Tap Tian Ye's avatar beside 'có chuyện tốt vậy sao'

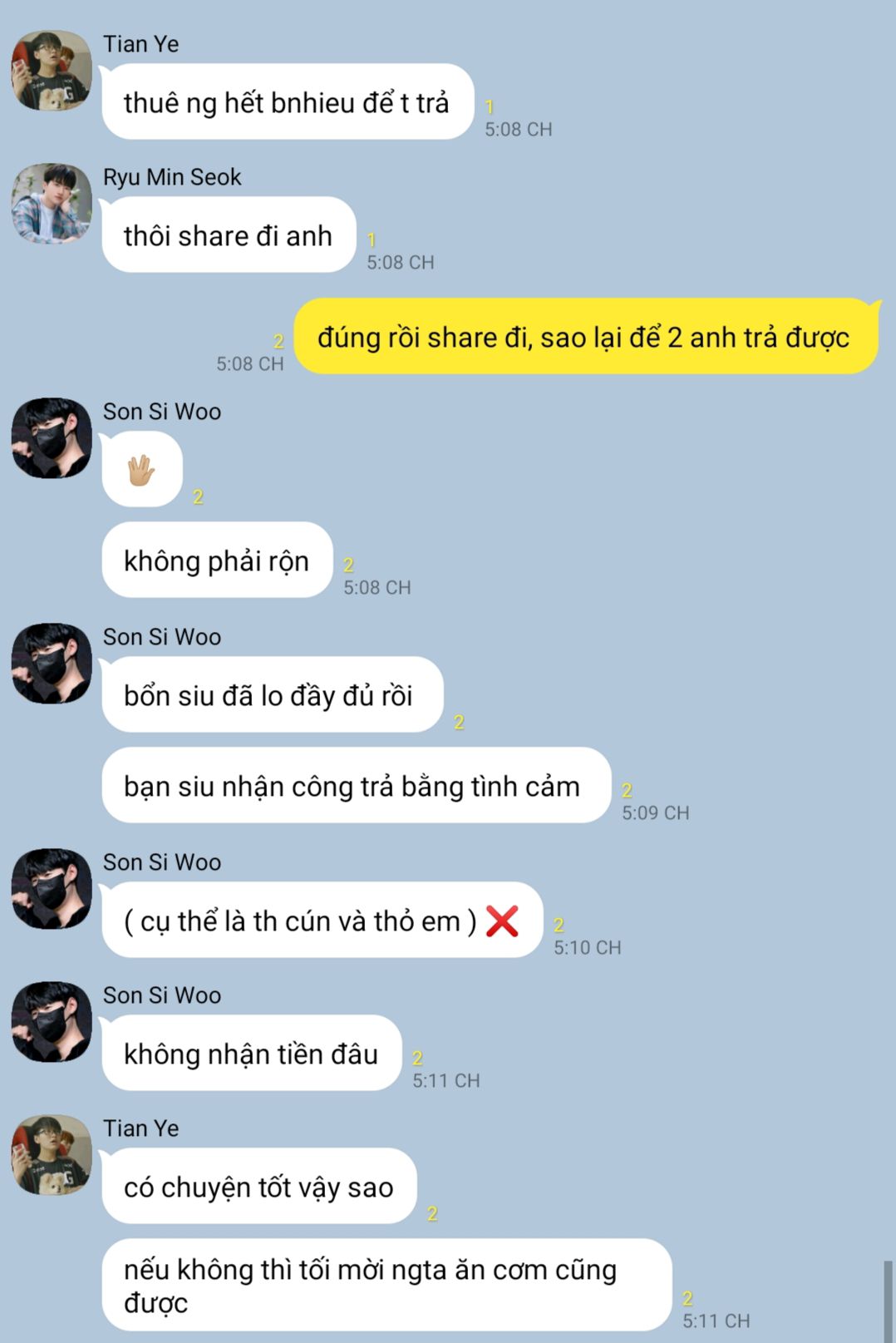tap(52, 1155)
